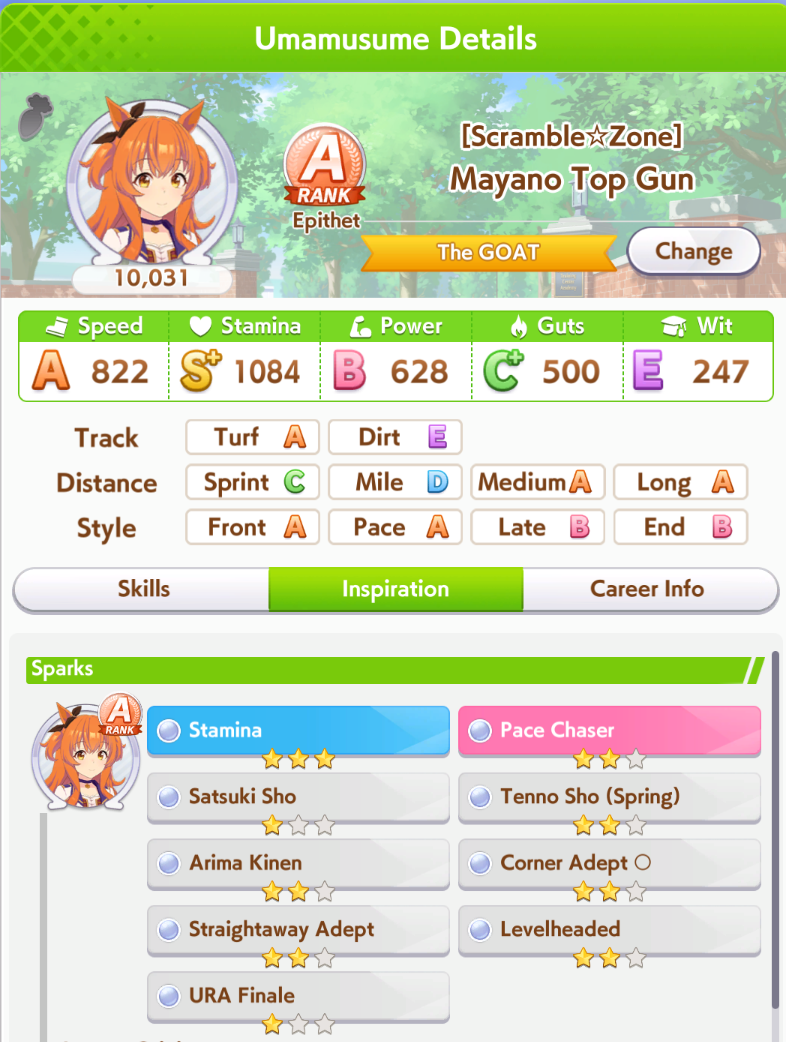Switch to the Skills tab

142,589
